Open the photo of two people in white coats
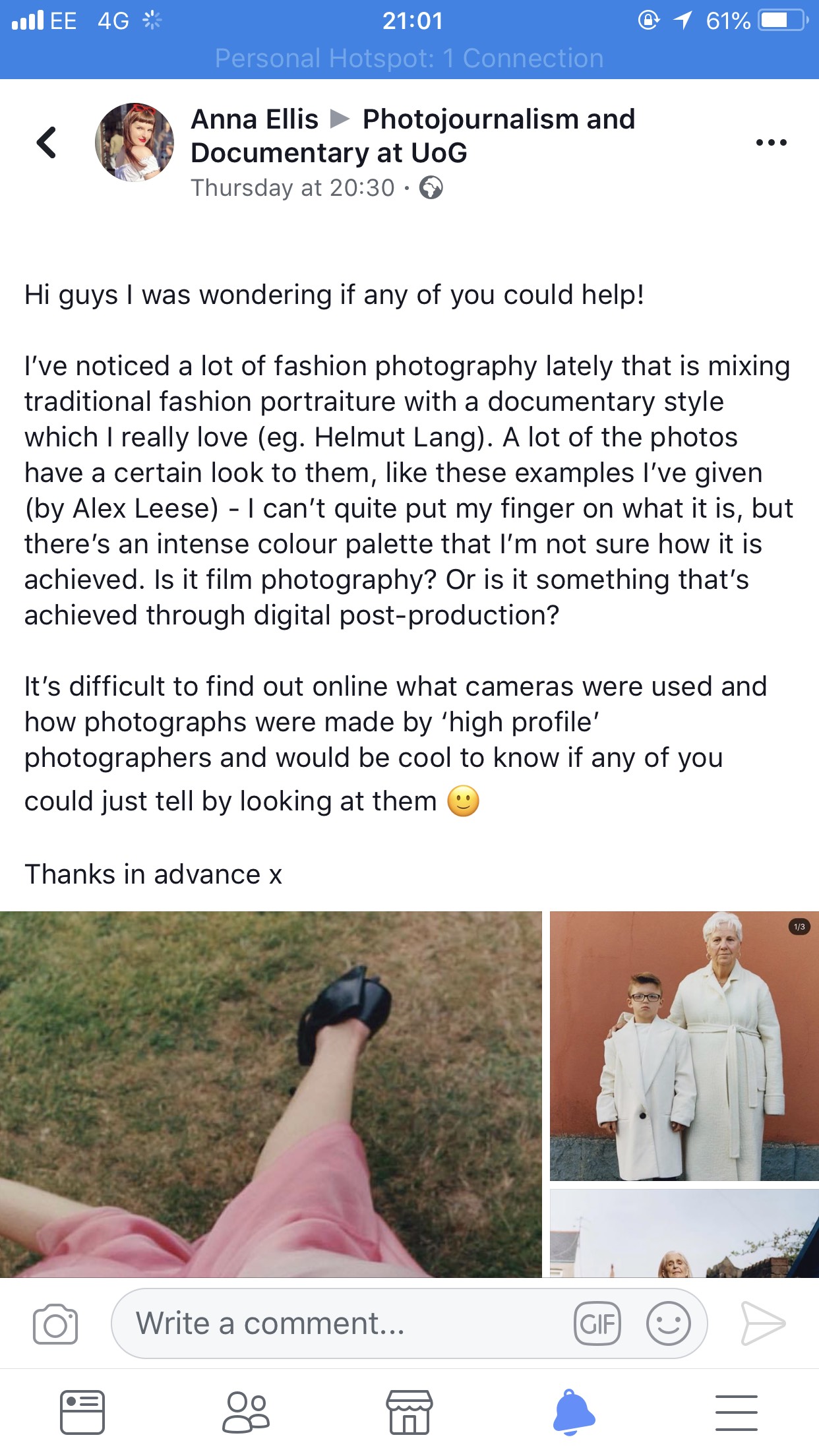The width and height of the screenshot is (819, 1456). tap(684, 1046)
